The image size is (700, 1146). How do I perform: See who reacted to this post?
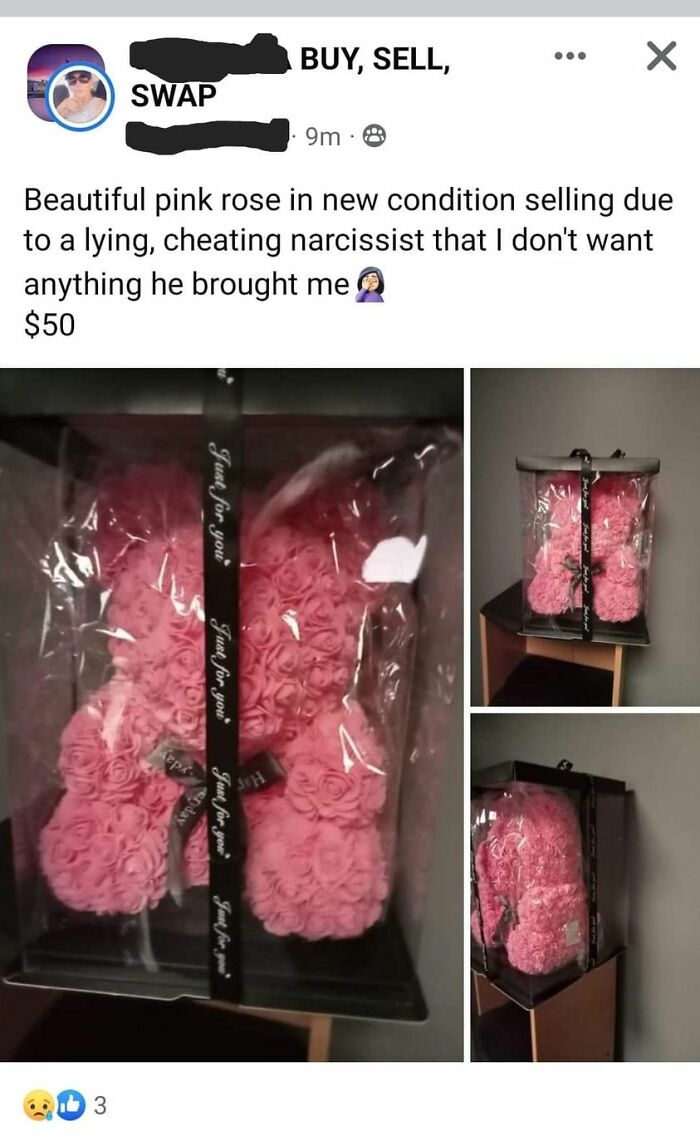click(x=65, y=1105)
